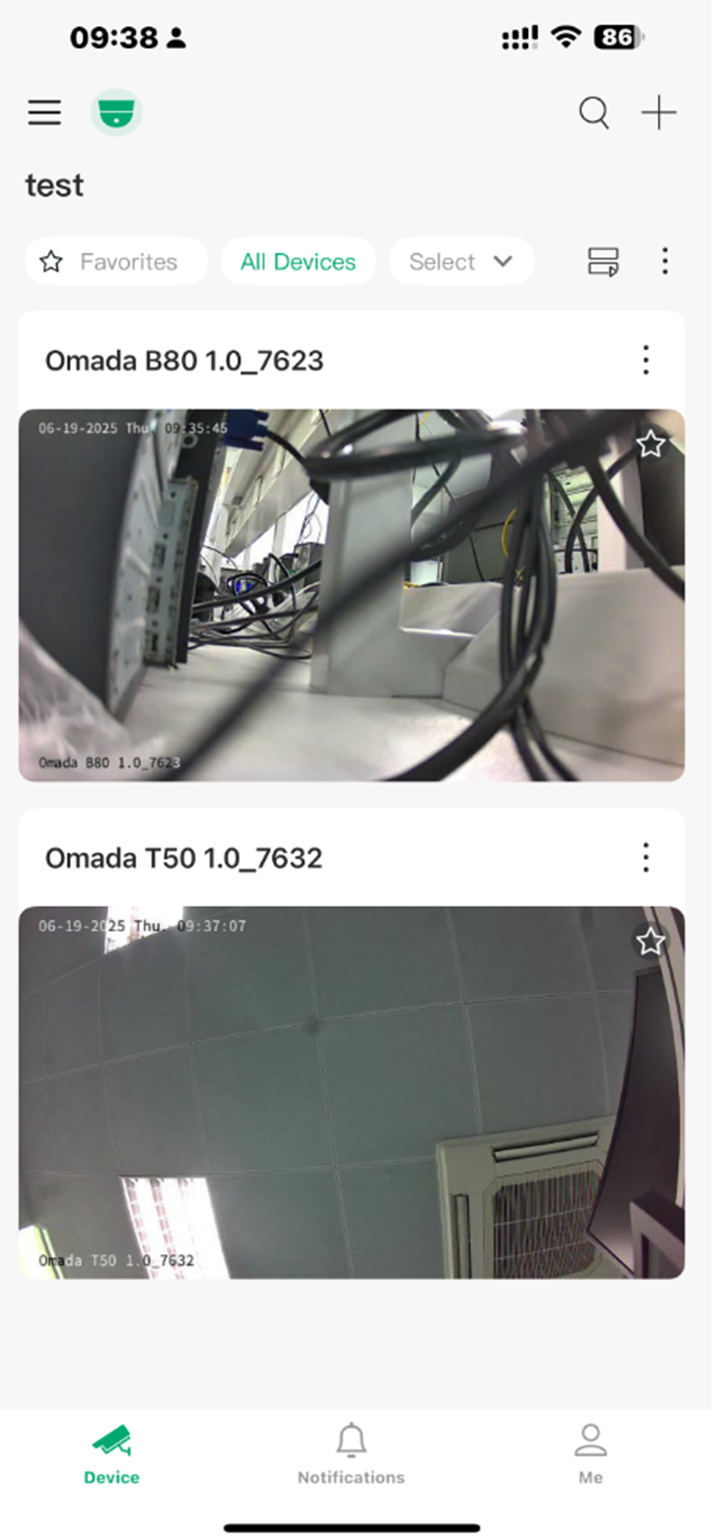
Task: Expand the Select dropdown
Action: 461,262
